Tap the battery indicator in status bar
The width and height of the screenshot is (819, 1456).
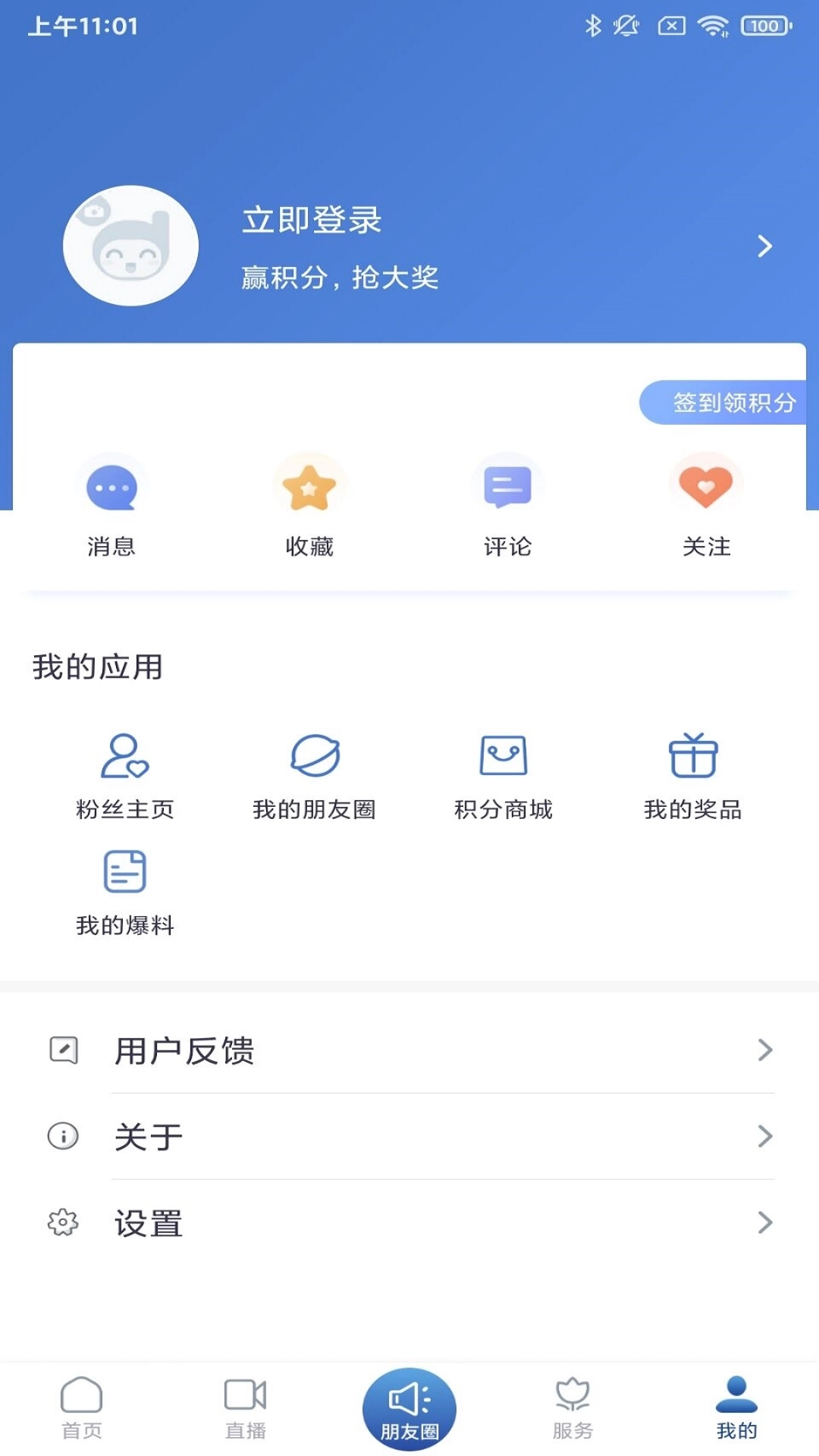click(764, 25)
